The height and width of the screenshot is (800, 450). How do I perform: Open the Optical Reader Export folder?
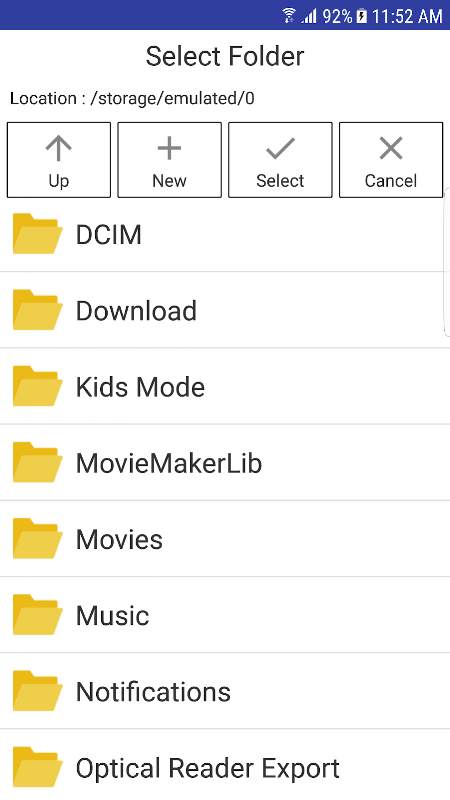tap(225, 765)
